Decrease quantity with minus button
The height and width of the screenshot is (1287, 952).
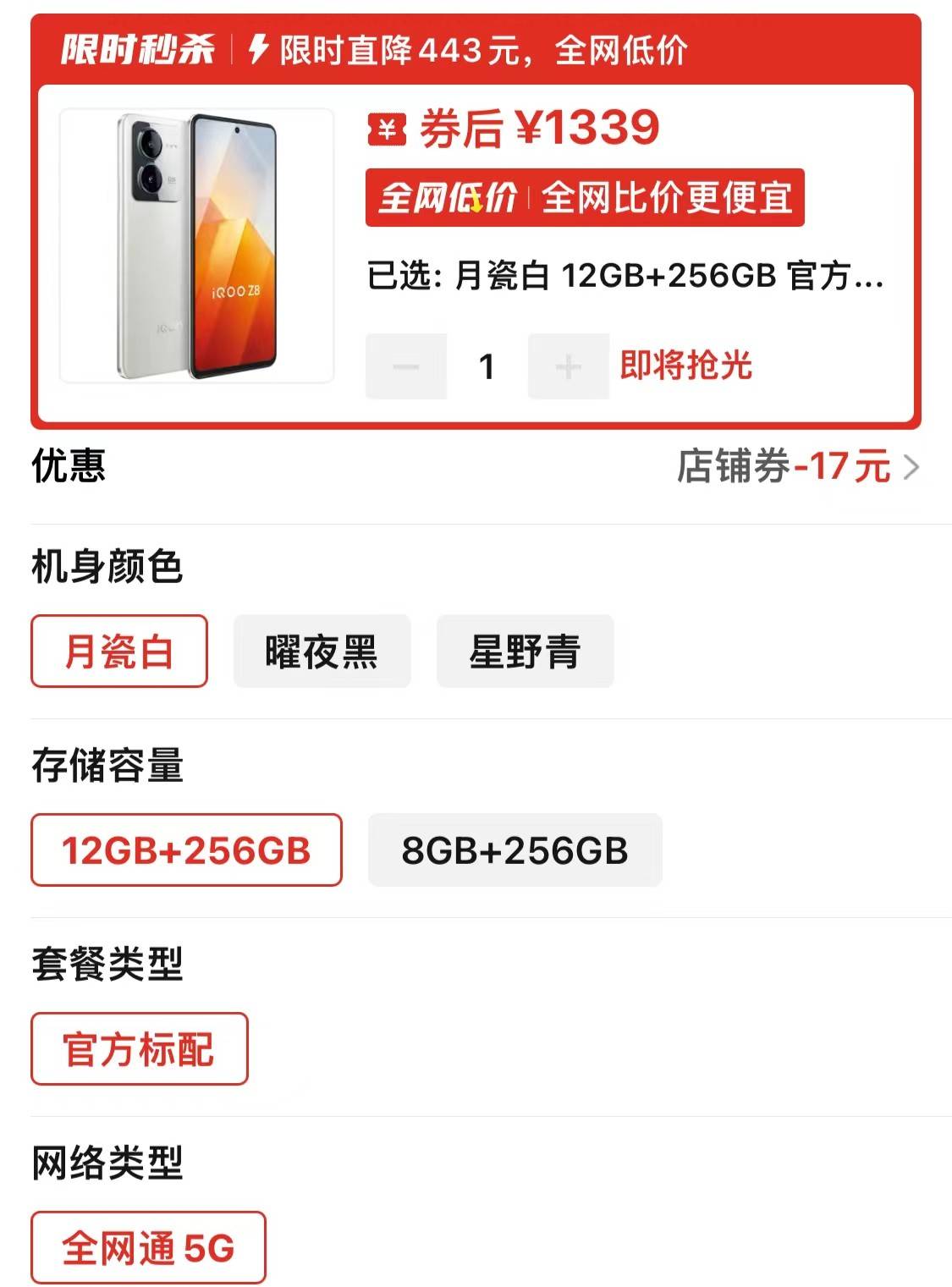point(406,366)
